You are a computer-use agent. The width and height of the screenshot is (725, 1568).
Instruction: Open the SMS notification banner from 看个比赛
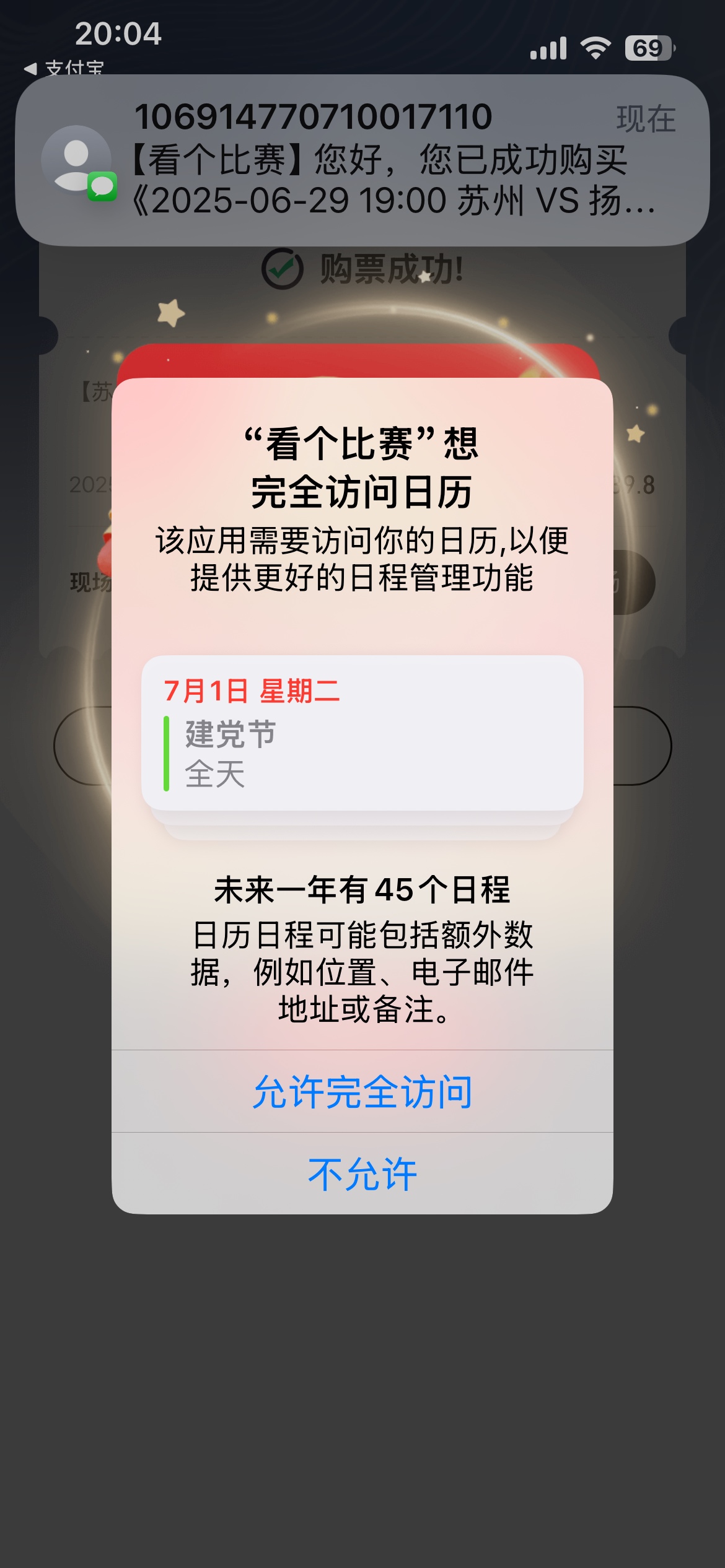[x=362, y=160]
